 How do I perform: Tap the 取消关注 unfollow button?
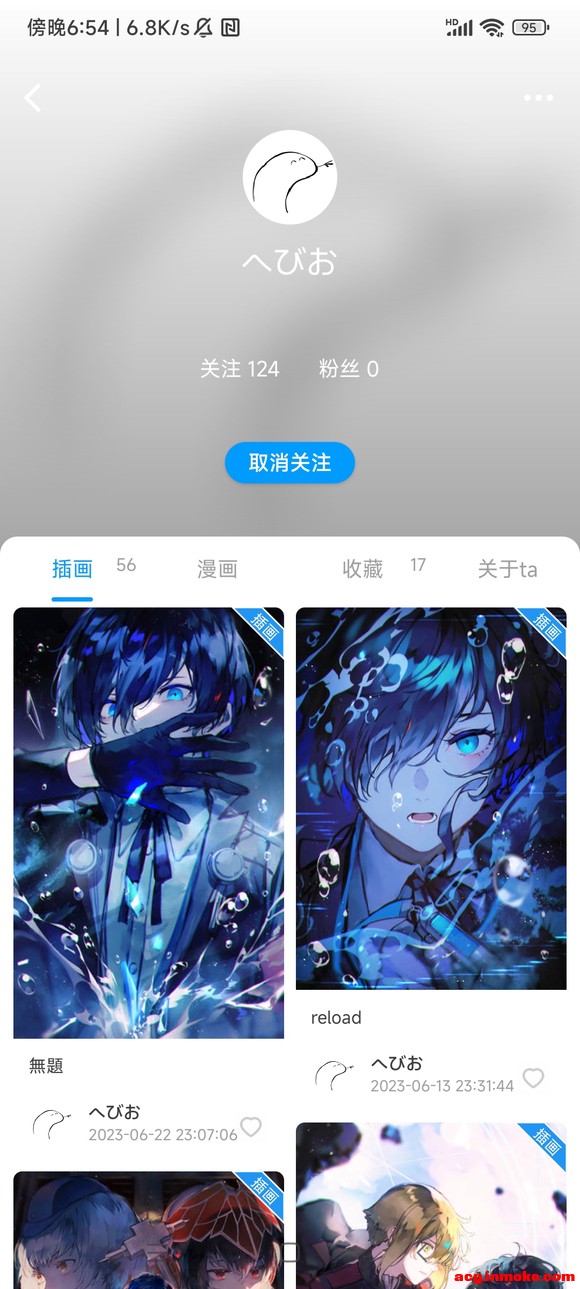click(x=290, y=463)
